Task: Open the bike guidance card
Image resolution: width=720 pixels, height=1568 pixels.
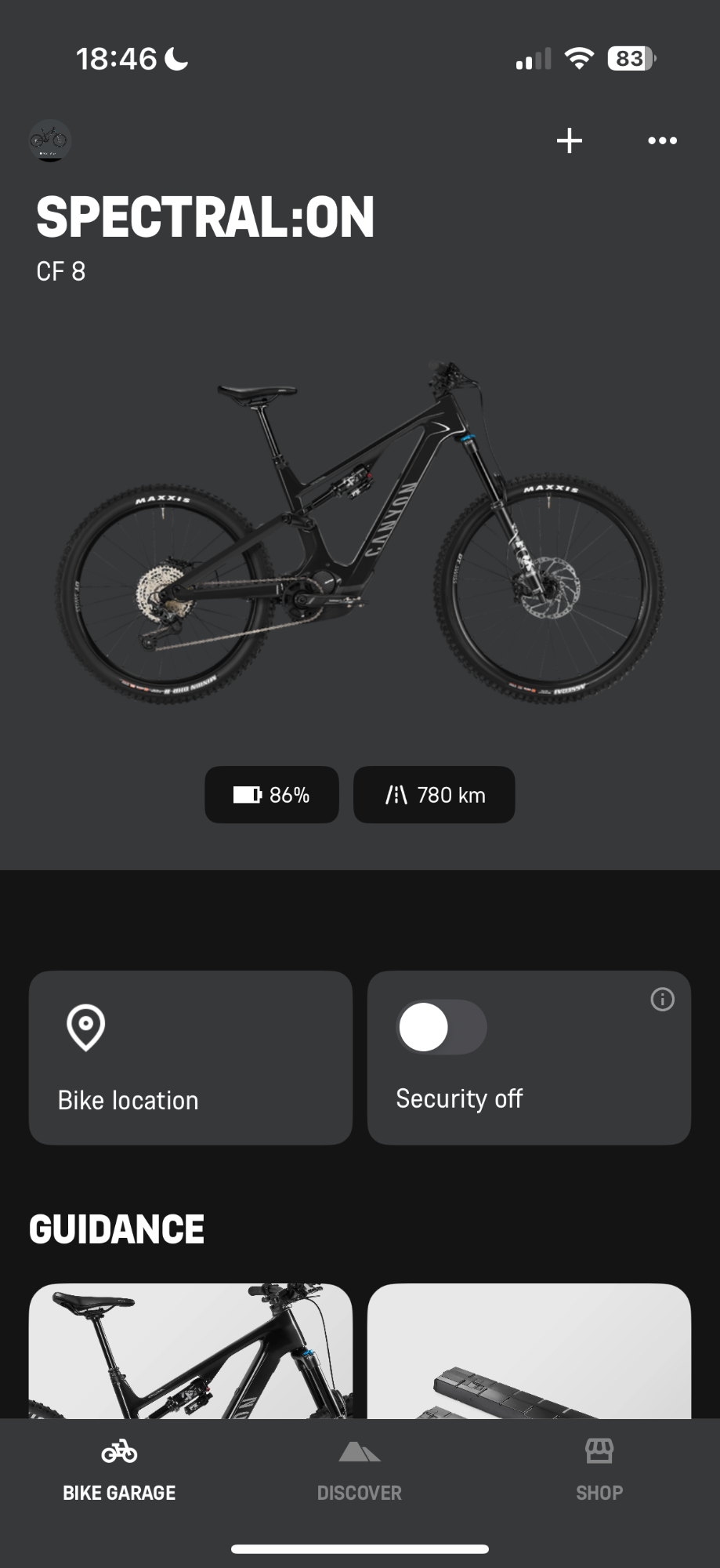Action: [190, 1352]
